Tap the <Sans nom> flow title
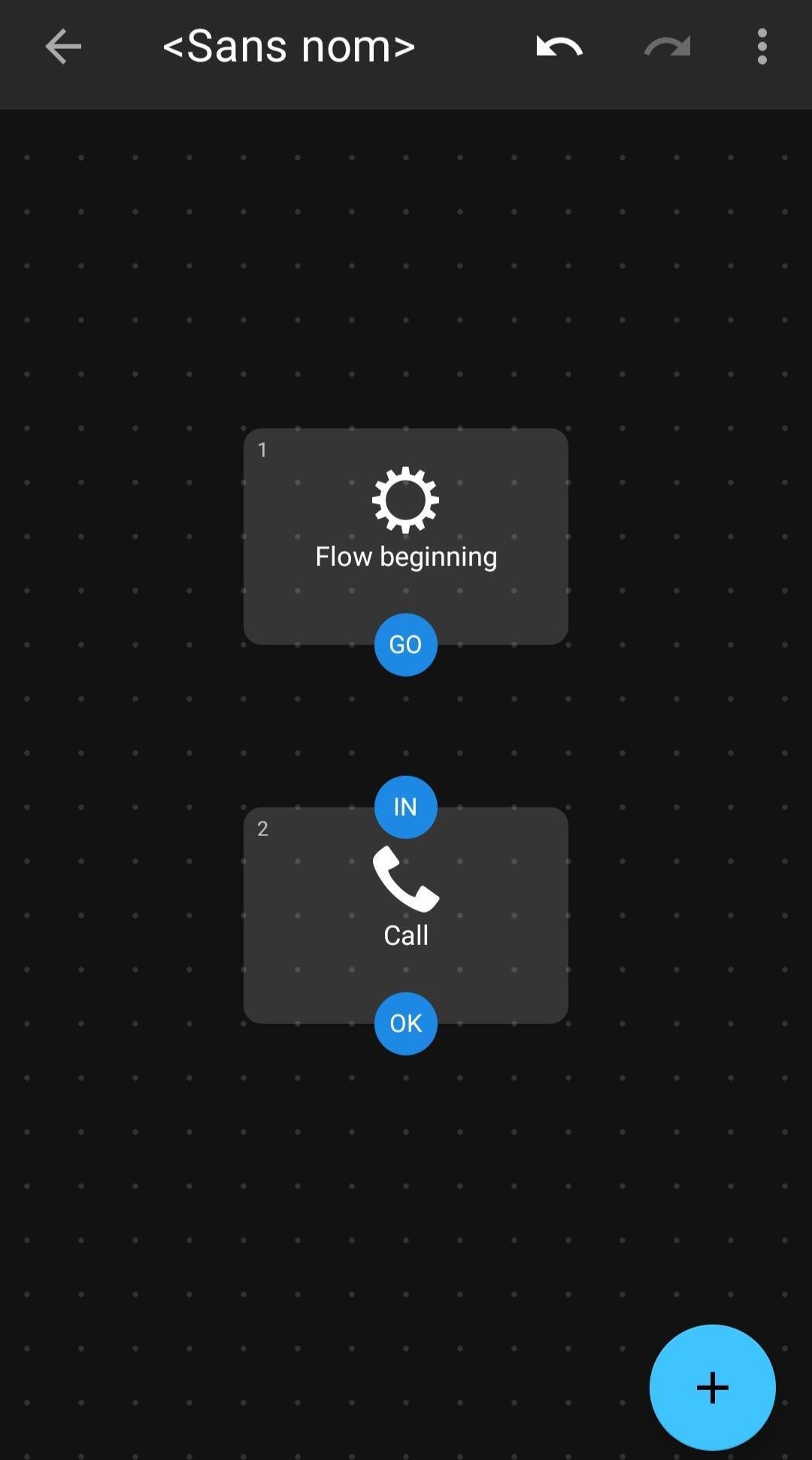This screenshot has width=812, height=1460. point(289,47)
